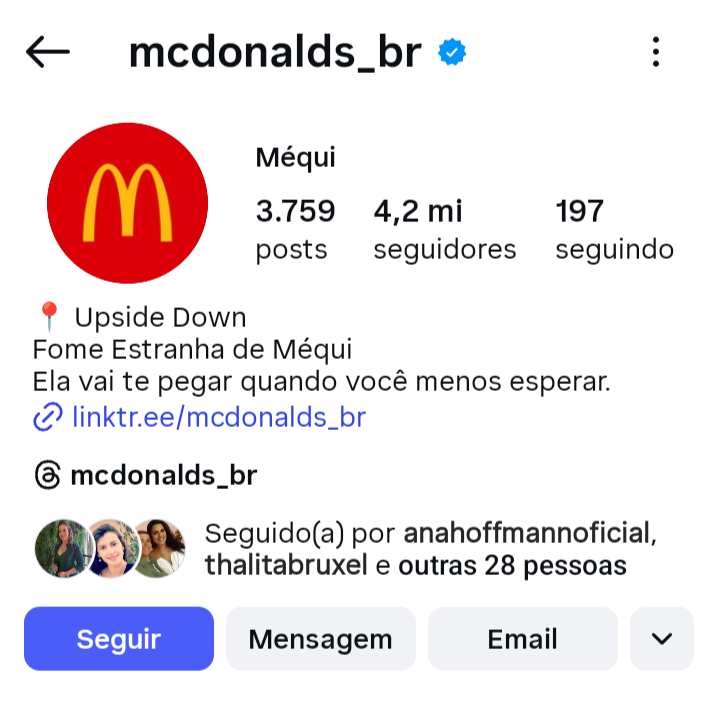Open the linktr.ee/mcdonalds_br link
This screenshot has height=705, width=720.
click(x=218, y=417)
